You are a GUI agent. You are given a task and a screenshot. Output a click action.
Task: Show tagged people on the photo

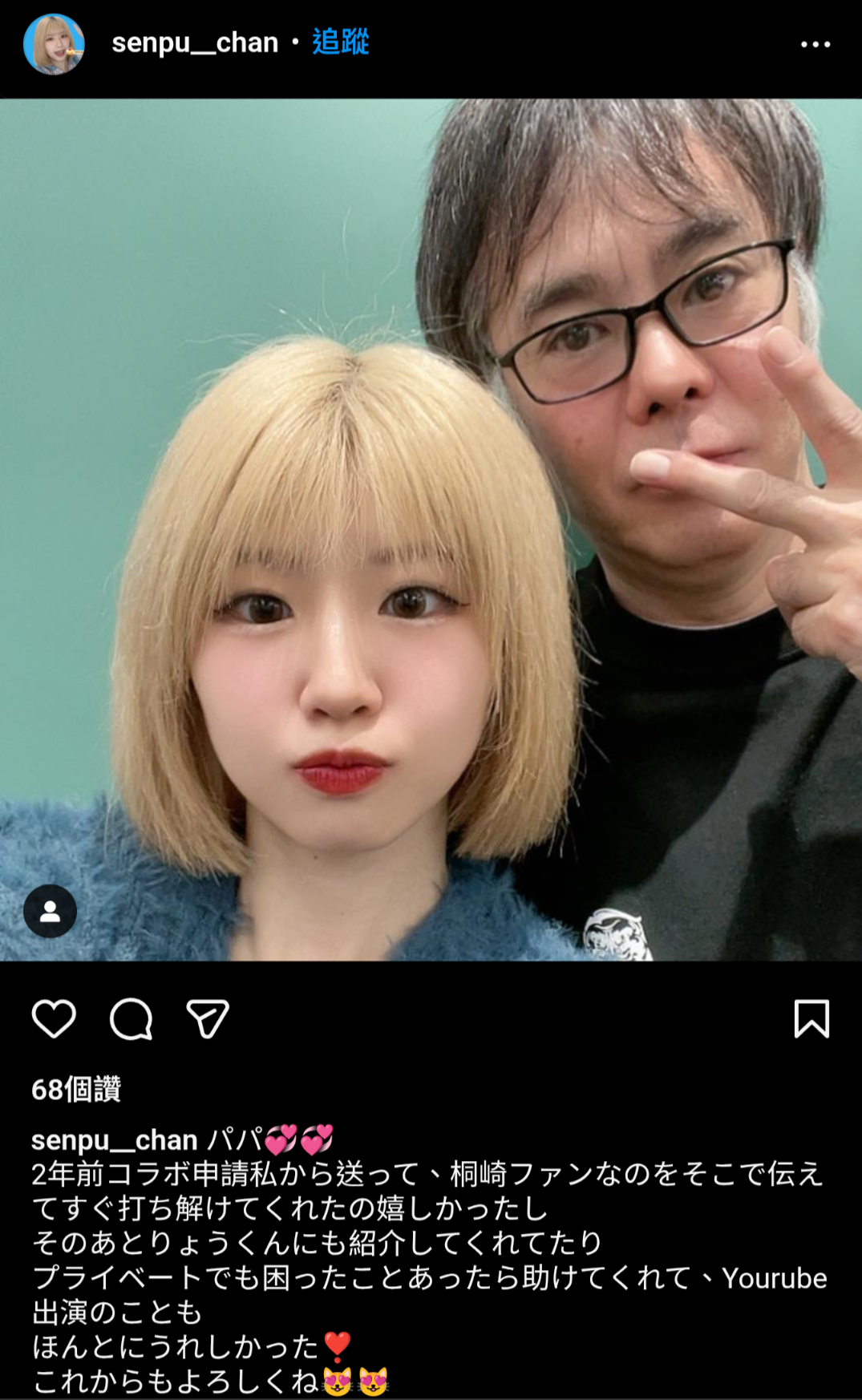point(50,911)
